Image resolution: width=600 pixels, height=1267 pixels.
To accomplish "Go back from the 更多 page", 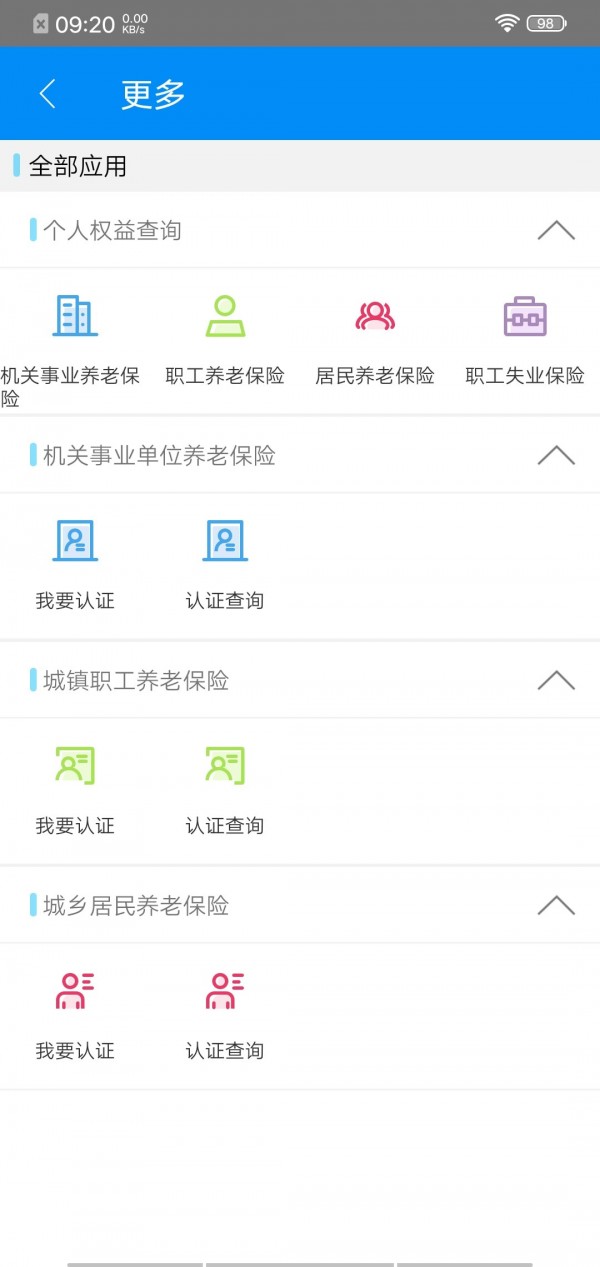I will coord(47,94).
